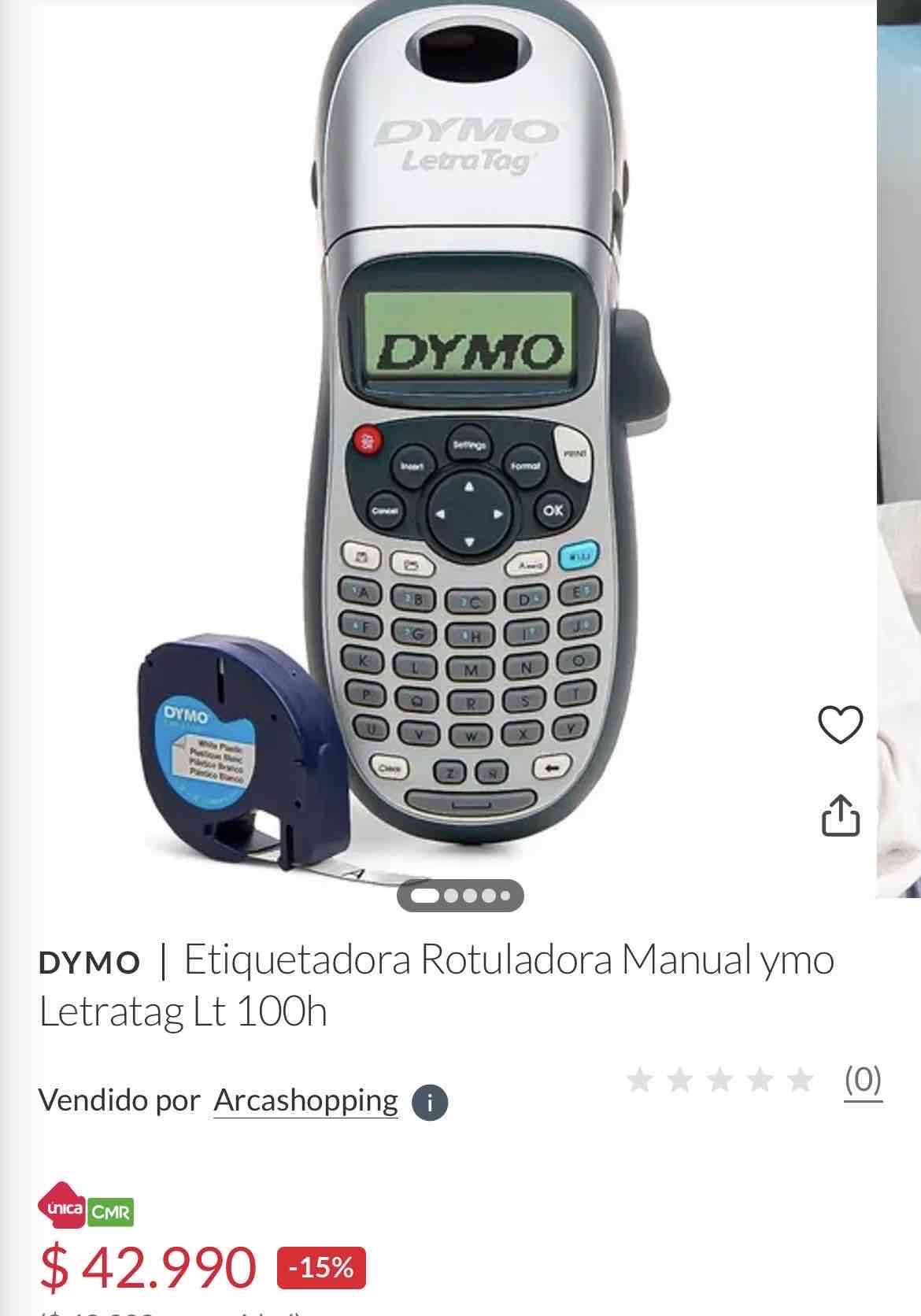Open the reviews count (0)

863,1080
